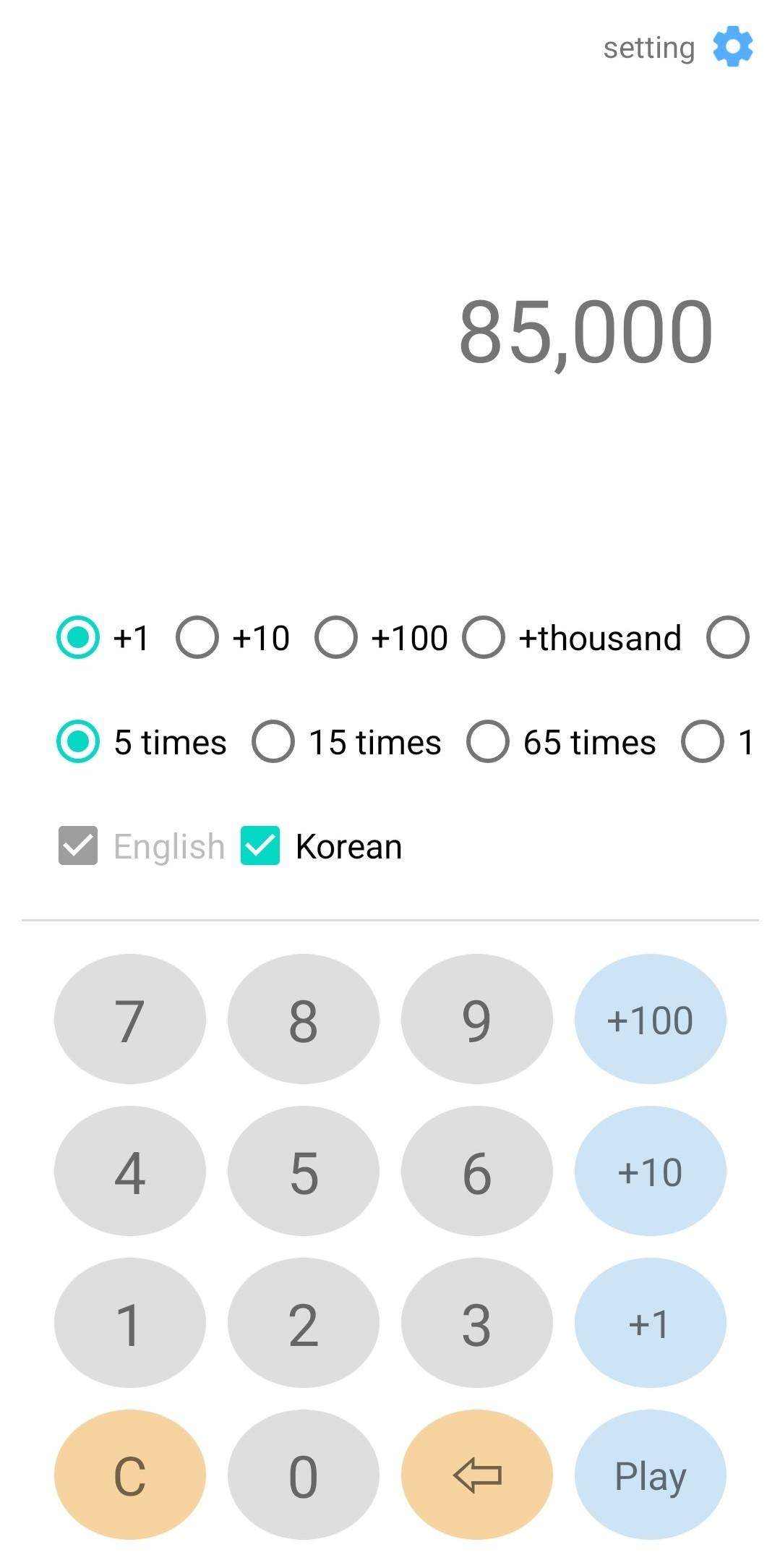The image size is (780, 1568).
Task: Tap the blue +100 keypad button
Action: [650, 1019]
